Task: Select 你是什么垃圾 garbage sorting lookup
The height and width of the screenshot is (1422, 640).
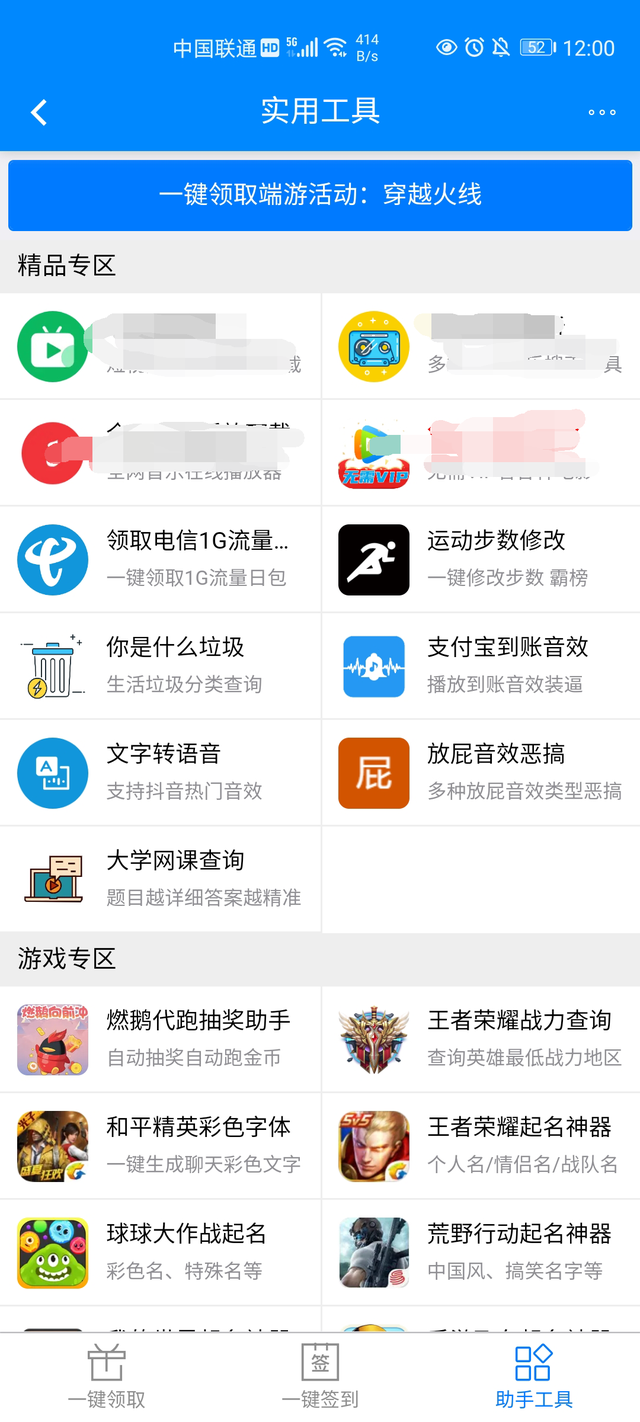Action: click(160, 666)
